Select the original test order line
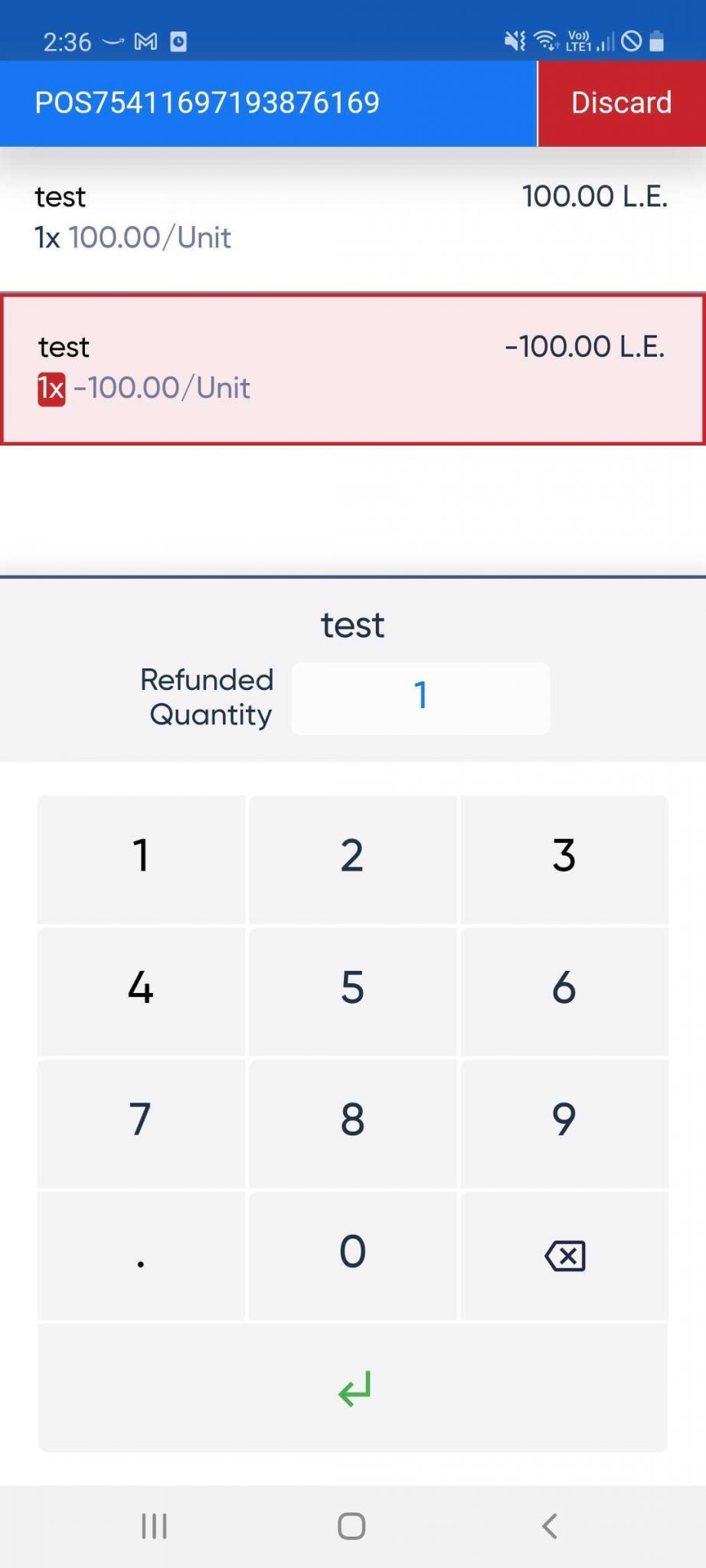This screenshot has height=1568, width=706. 352,217
